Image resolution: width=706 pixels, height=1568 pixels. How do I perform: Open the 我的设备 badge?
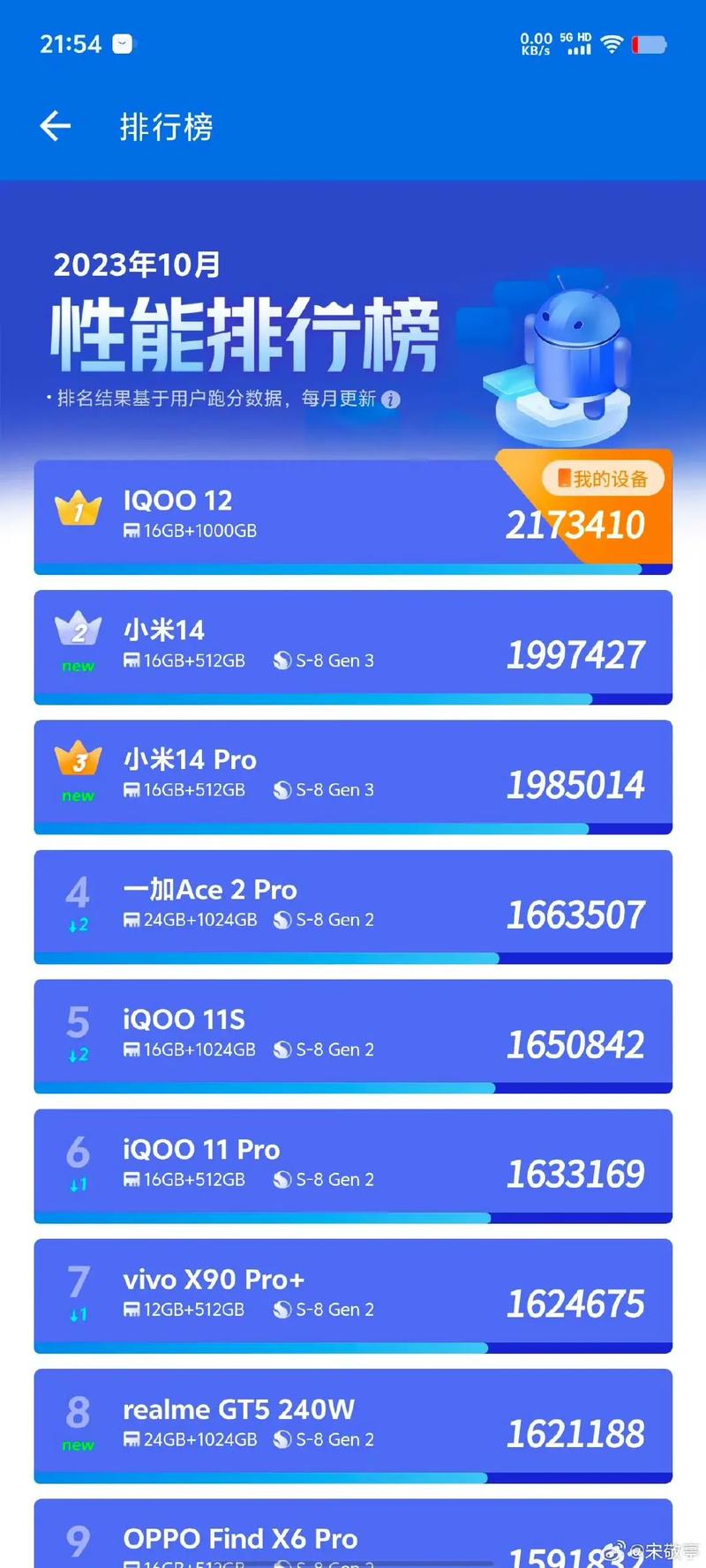coord(603,478)
